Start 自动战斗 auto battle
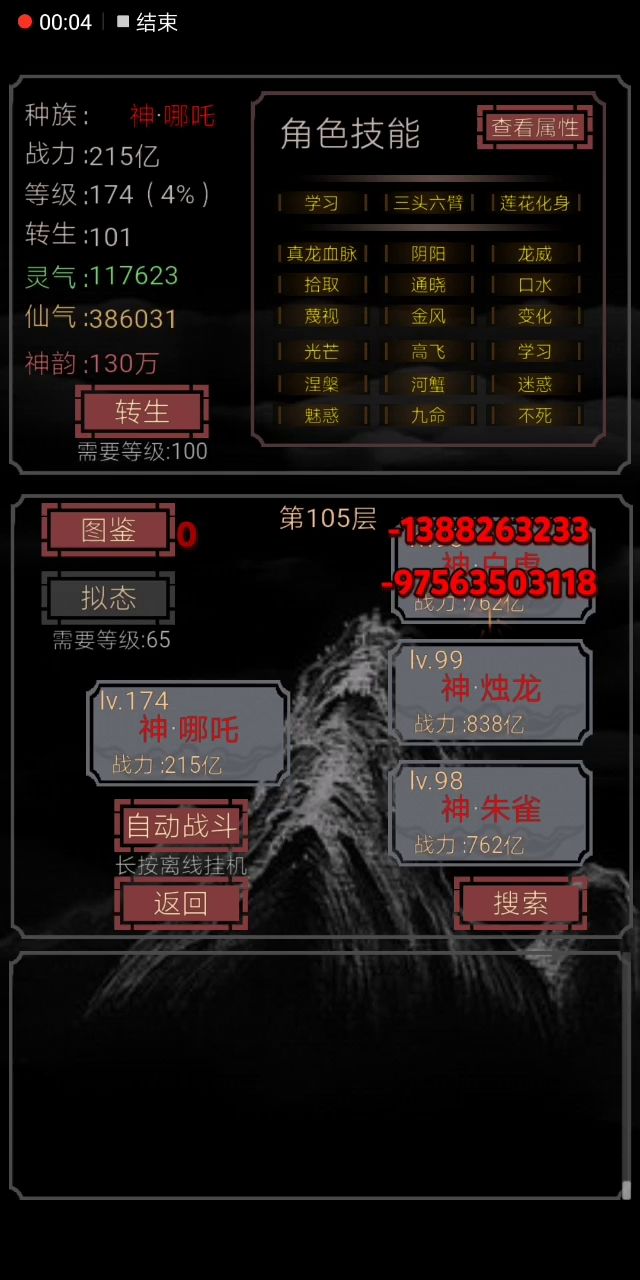Screen dimensions: 640x1280 (181, 826)
